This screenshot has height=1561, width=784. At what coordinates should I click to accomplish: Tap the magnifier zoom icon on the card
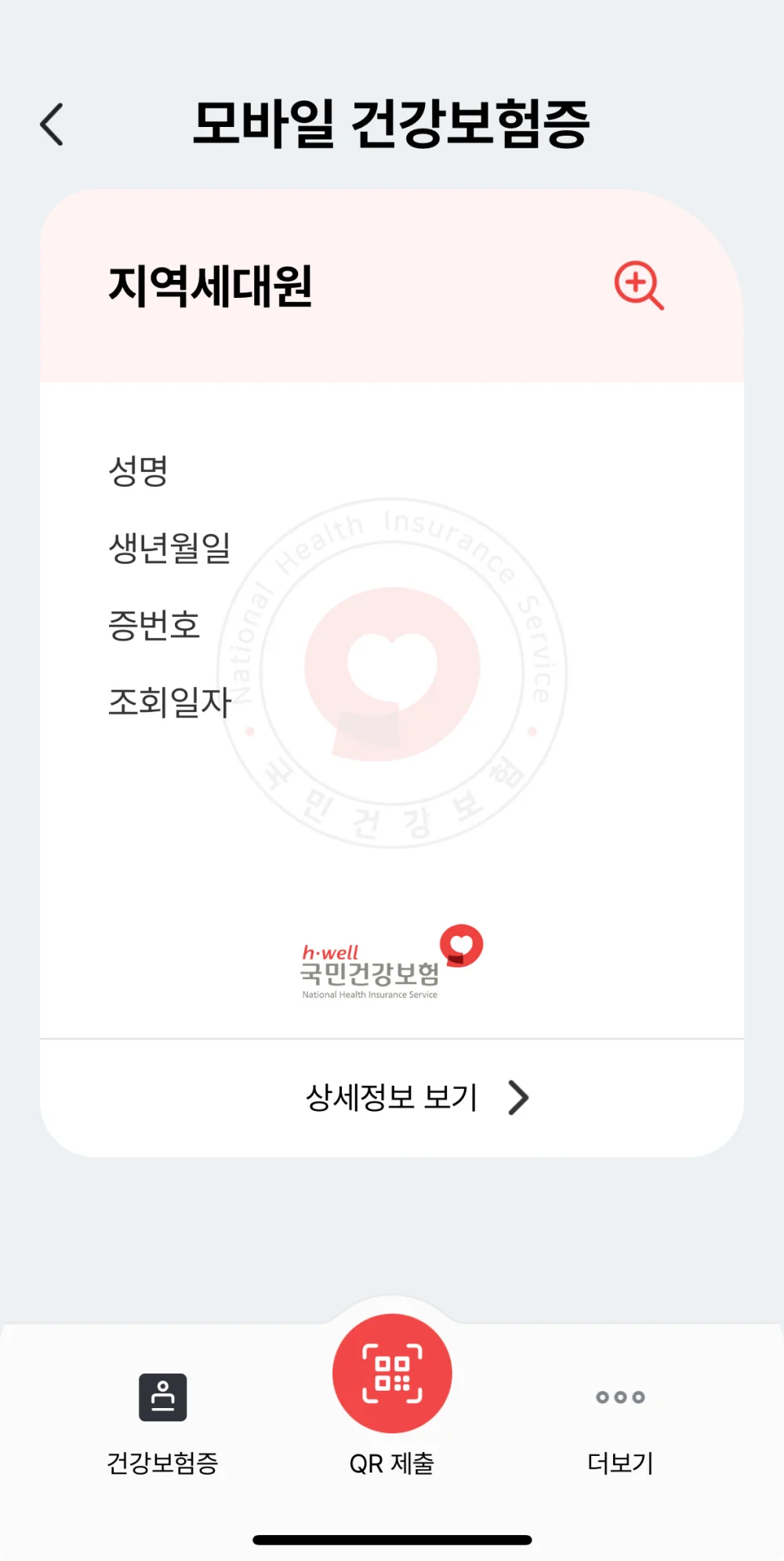tap(637, 286)
